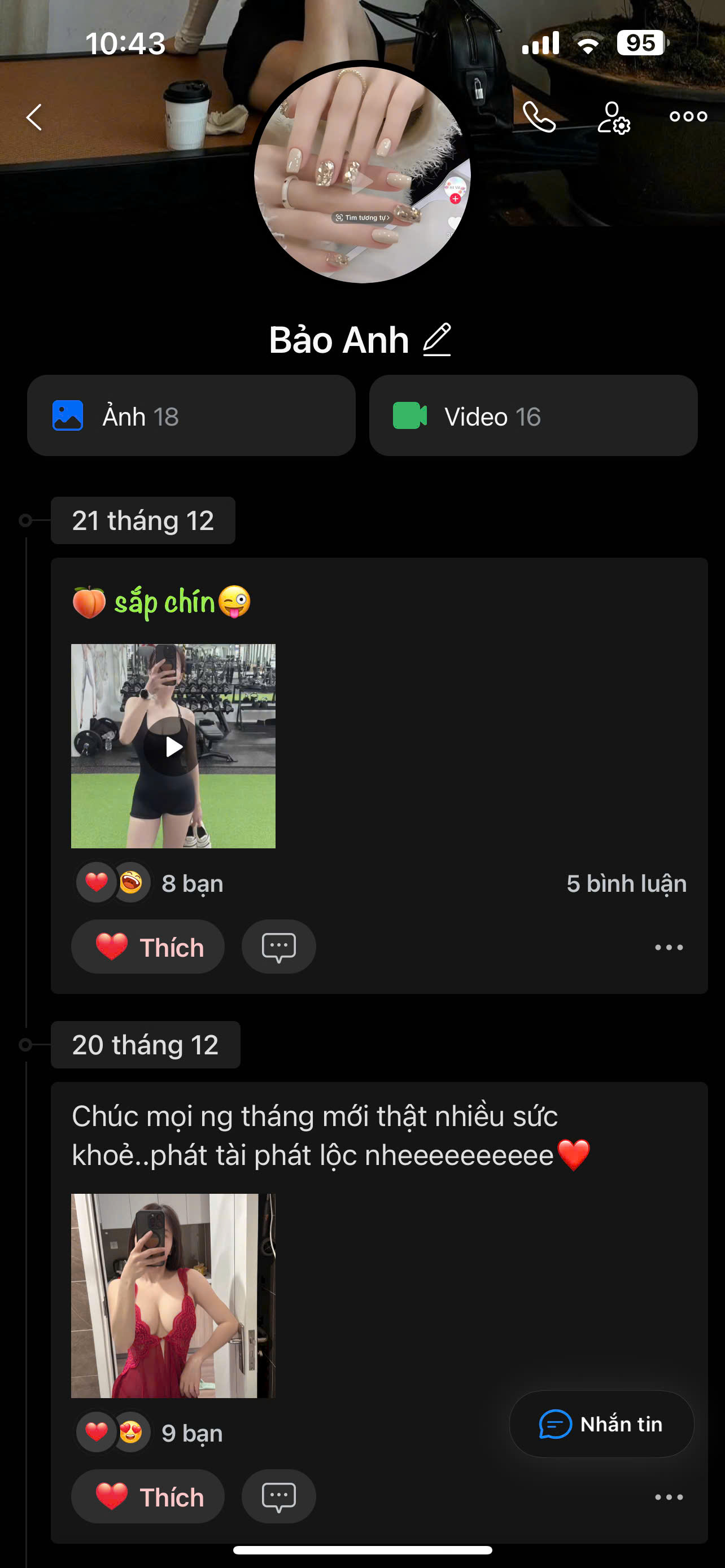Like the 21 tháng 12 post

click(x=148, y=947)
